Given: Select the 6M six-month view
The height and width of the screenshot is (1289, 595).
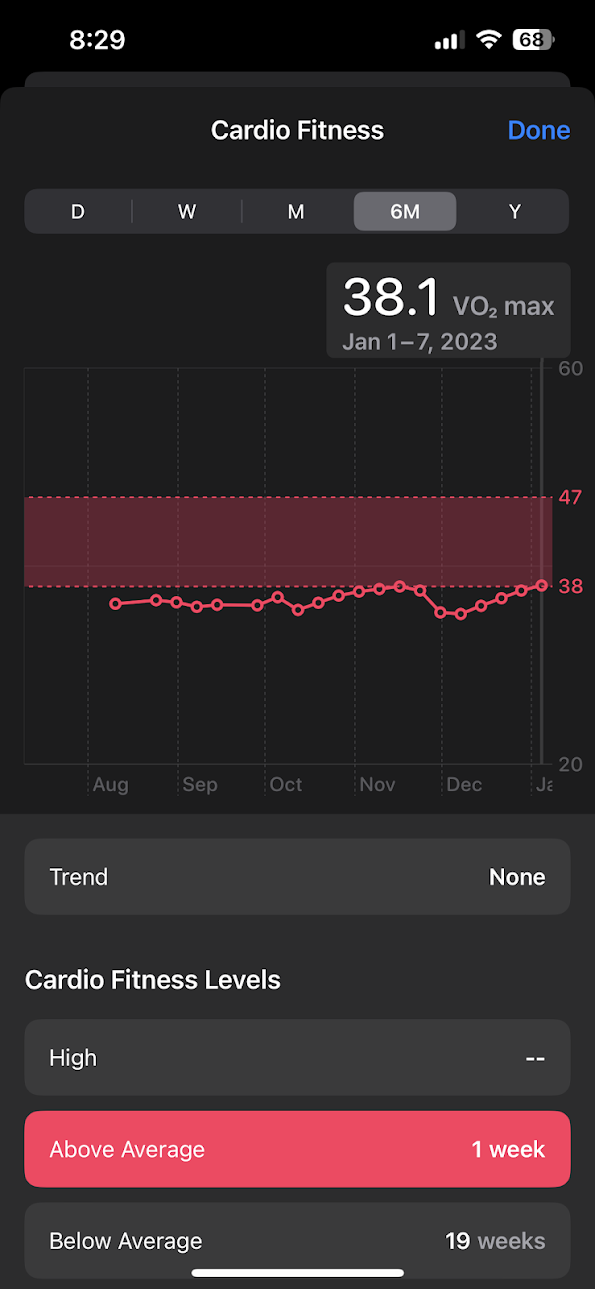Looking at the screenshot, I should (x=405, y=212).
